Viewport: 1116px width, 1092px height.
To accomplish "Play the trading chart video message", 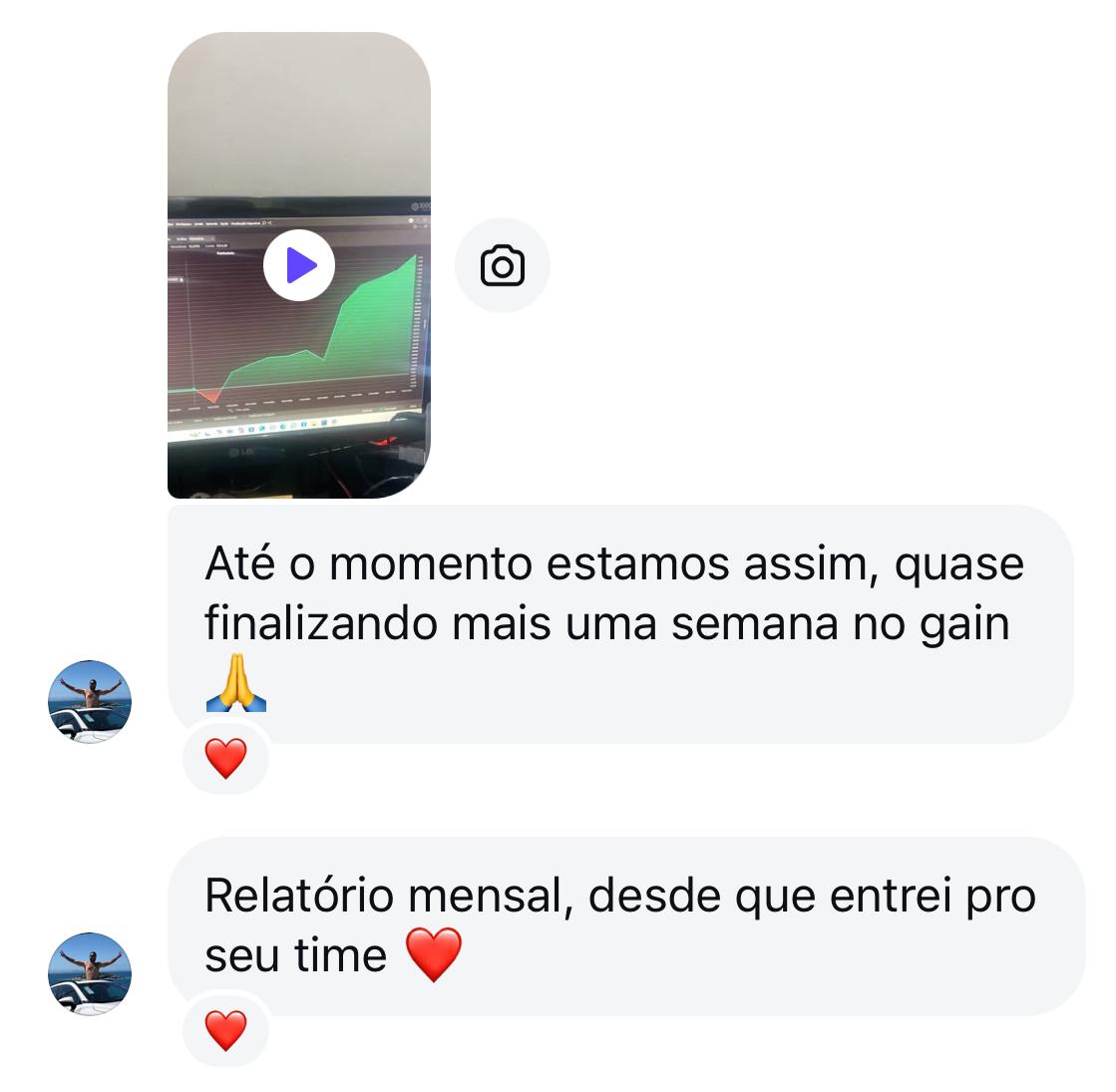I will 299,265.
